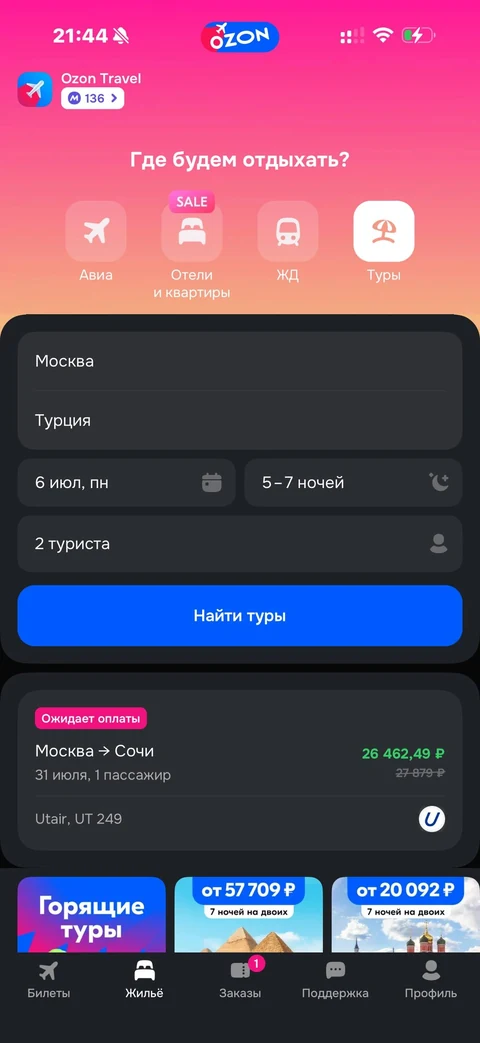
Task: Change the 5–7 ночей duration
Action: (x=353, y=482)
